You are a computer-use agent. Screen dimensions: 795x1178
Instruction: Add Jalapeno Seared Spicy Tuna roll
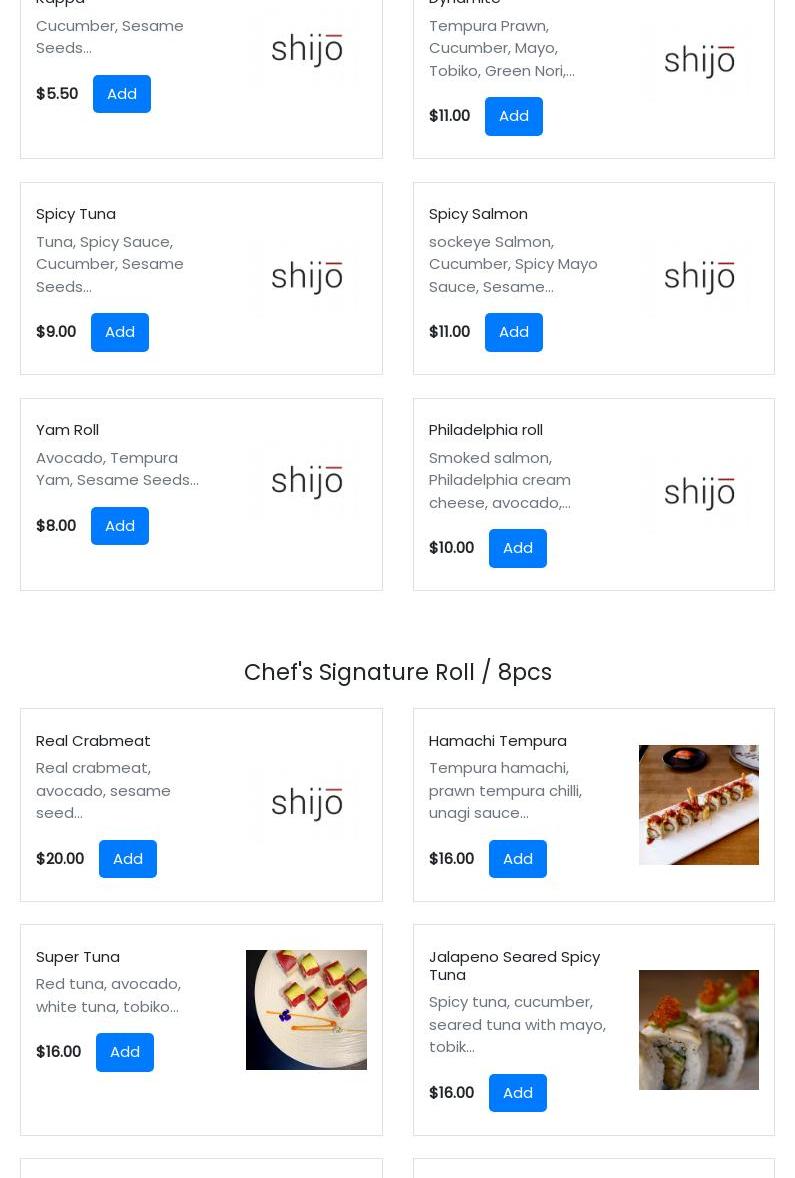(517, 1093)
